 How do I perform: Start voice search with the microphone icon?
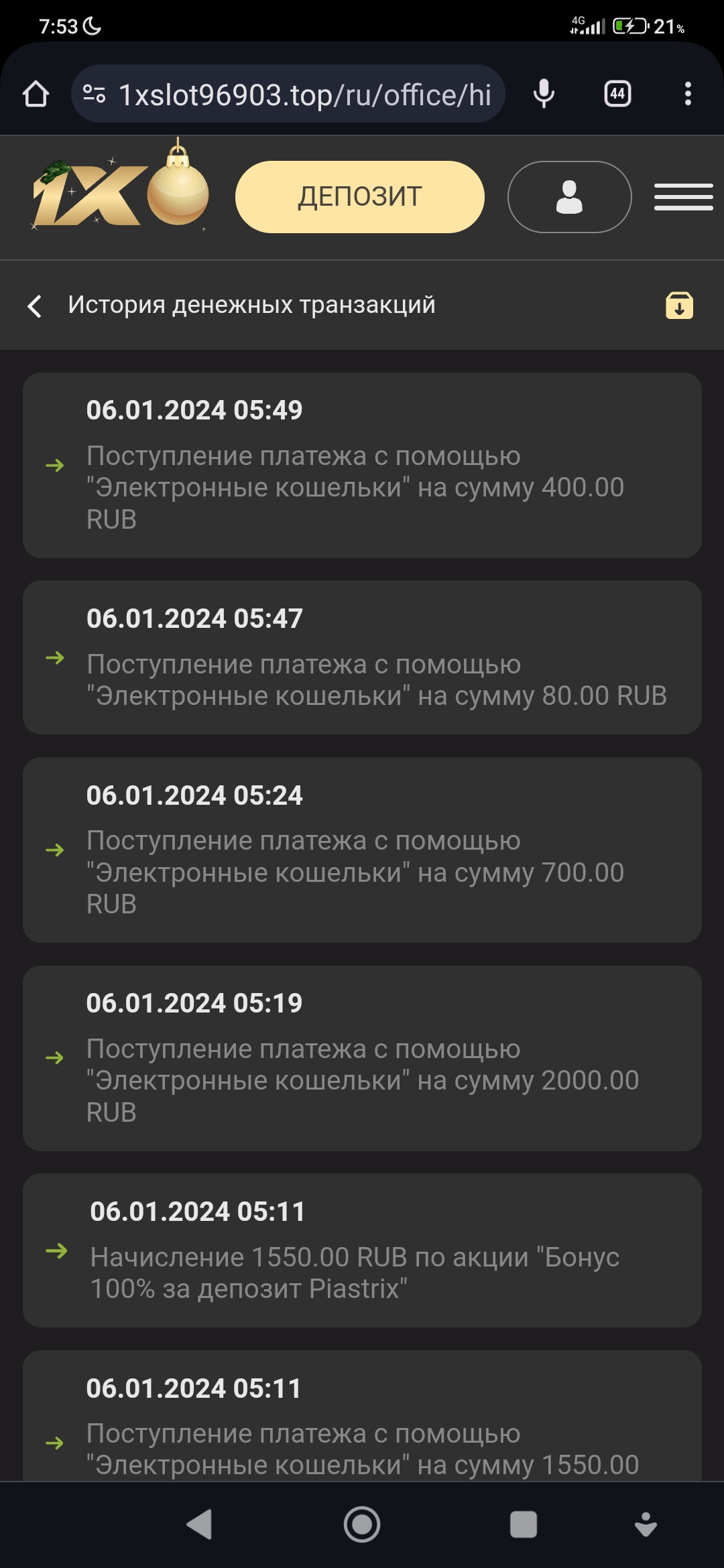(x=544, y=94)
